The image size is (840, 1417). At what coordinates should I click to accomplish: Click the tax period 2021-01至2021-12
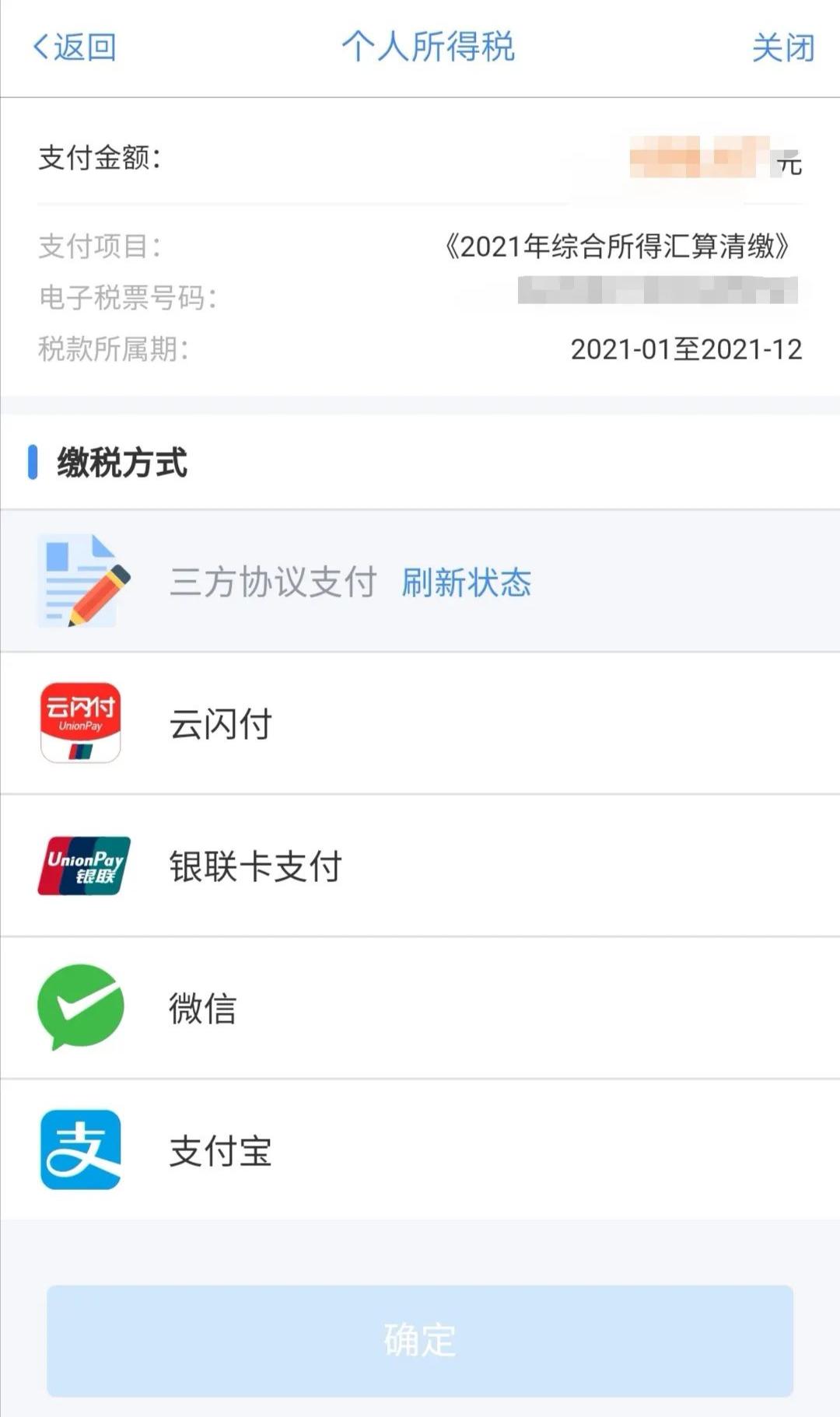point(684,350)
